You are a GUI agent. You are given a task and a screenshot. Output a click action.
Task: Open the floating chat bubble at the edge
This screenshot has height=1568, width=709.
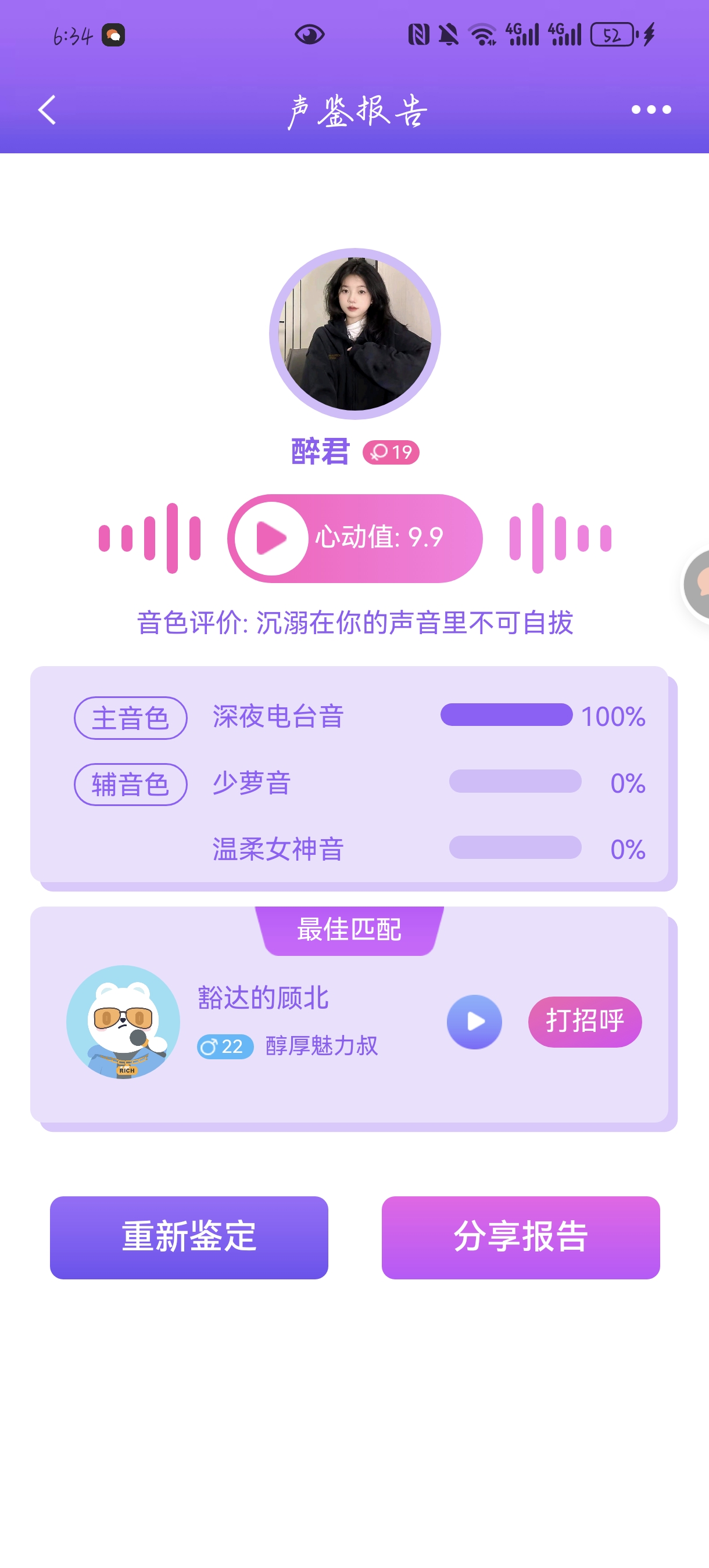697,583
